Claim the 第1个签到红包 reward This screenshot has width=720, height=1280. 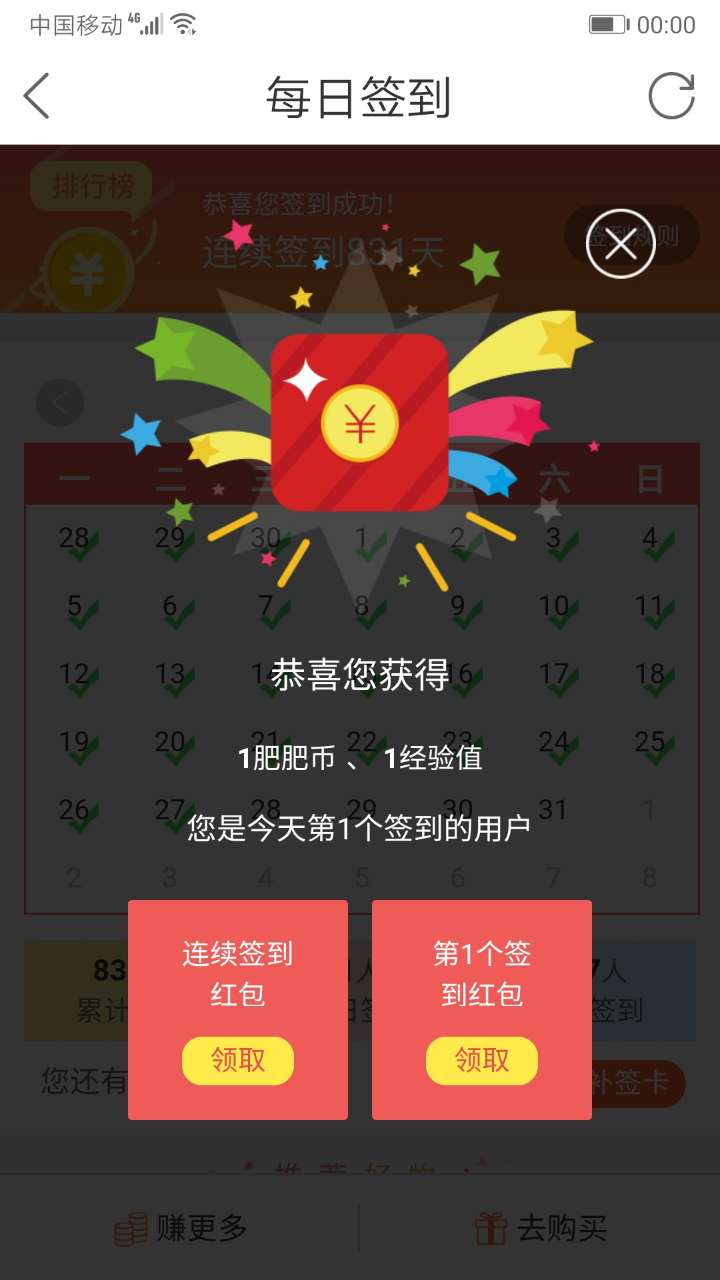482,1060
